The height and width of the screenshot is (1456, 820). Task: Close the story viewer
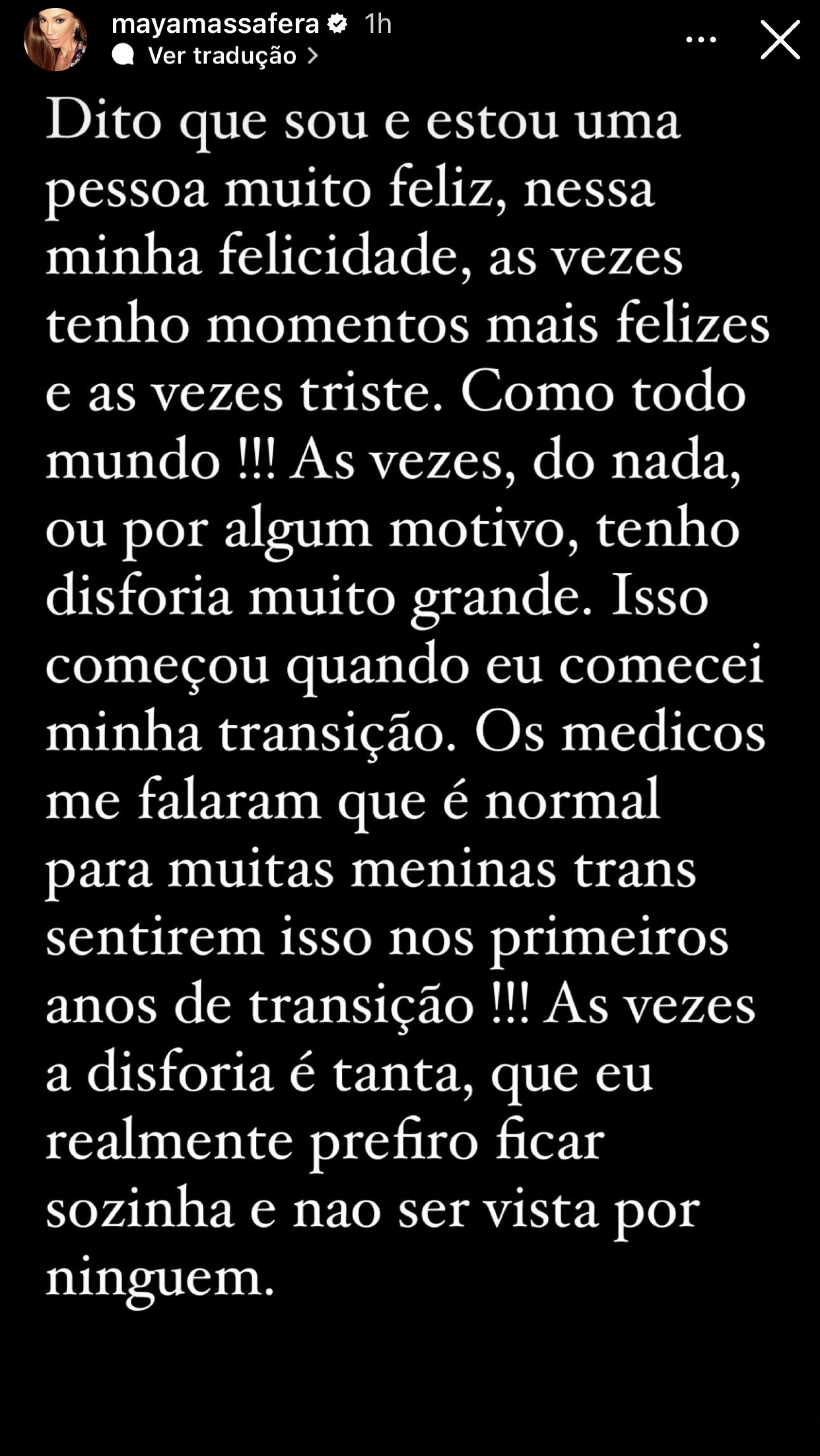(780, 40)
